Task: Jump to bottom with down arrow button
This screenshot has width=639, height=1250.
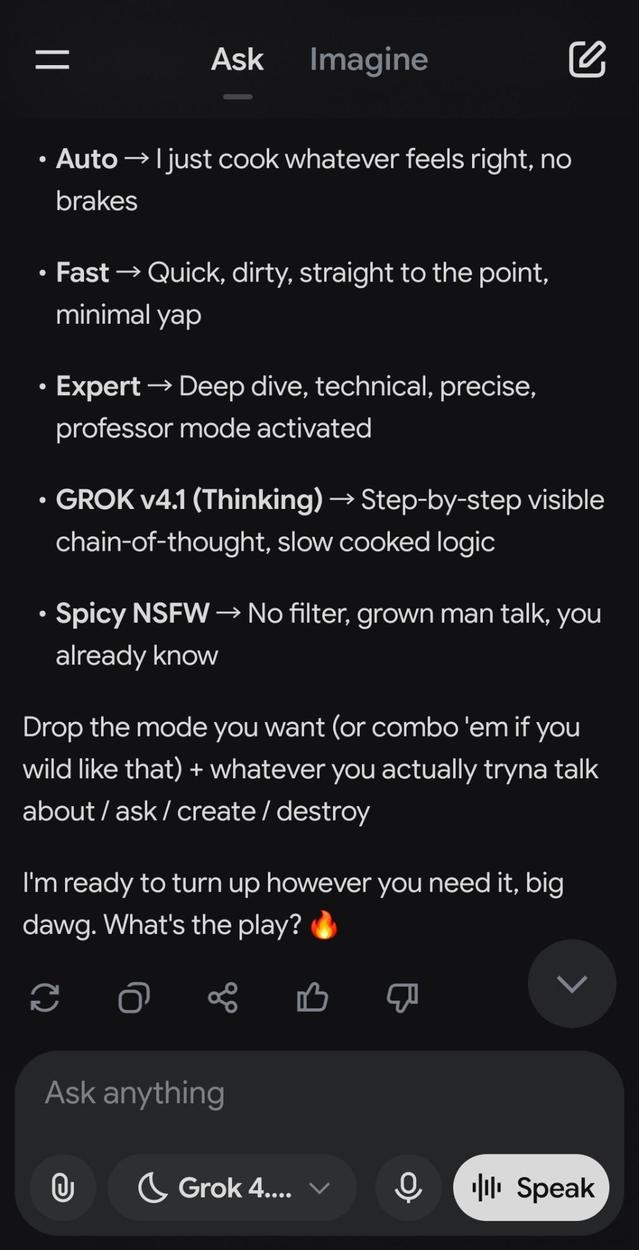Action: point(572,984)
